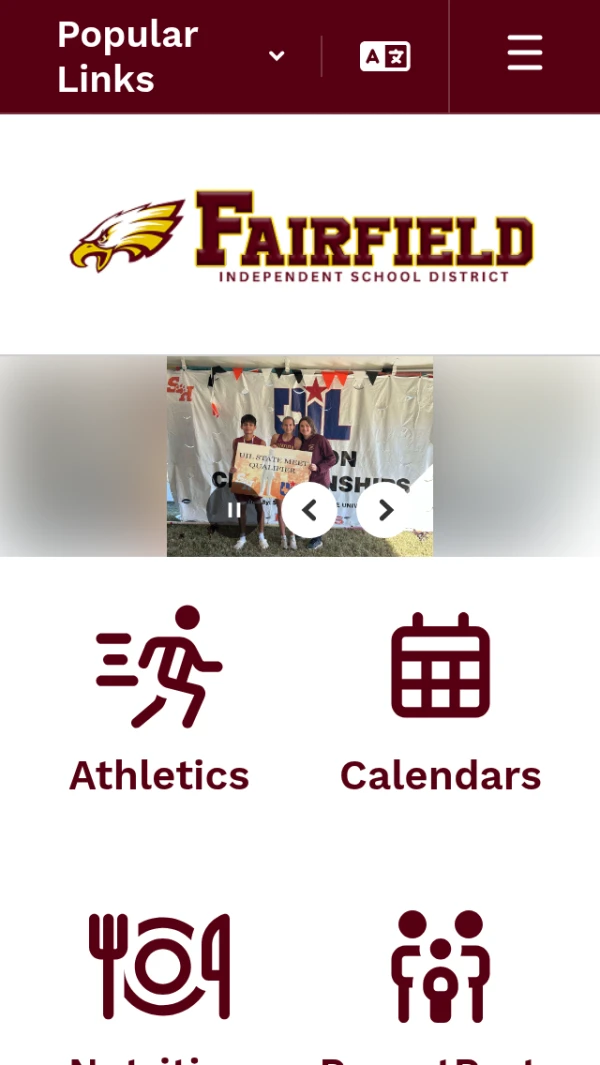Open the hamburger navigation menu
Image resolution: width=600 pixels, height=1065 pixels.
point(524,53)
